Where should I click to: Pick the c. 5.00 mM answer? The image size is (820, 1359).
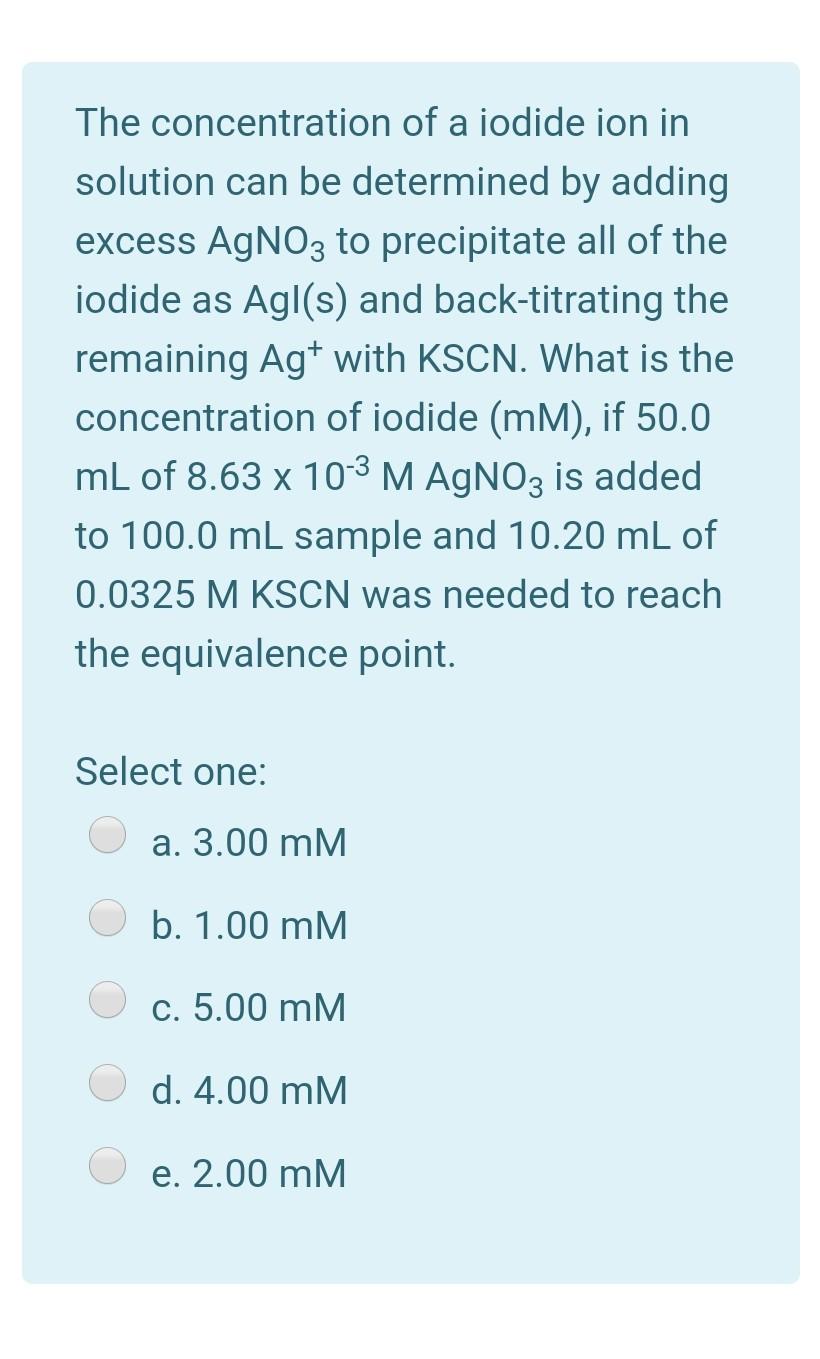click(107, 999)
